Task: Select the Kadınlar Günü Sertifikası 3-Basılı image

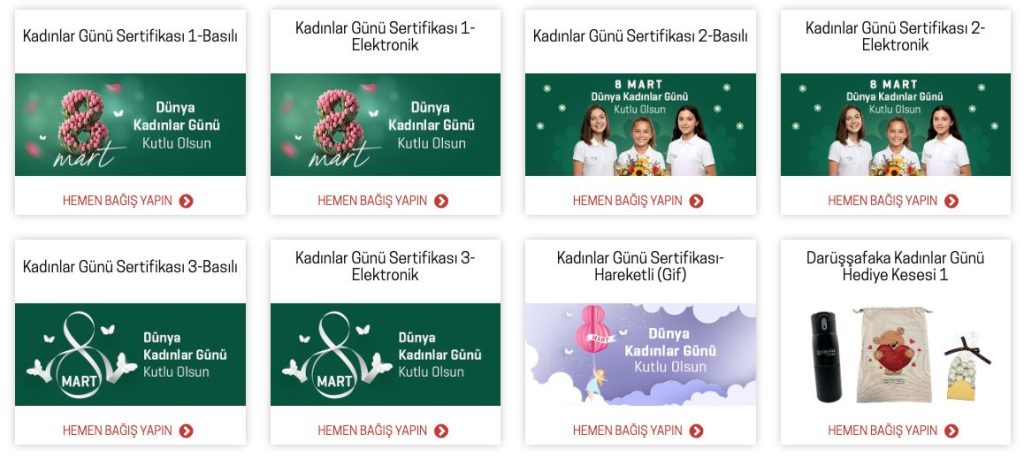Action: pyautogui.click(x=130, y=355)
